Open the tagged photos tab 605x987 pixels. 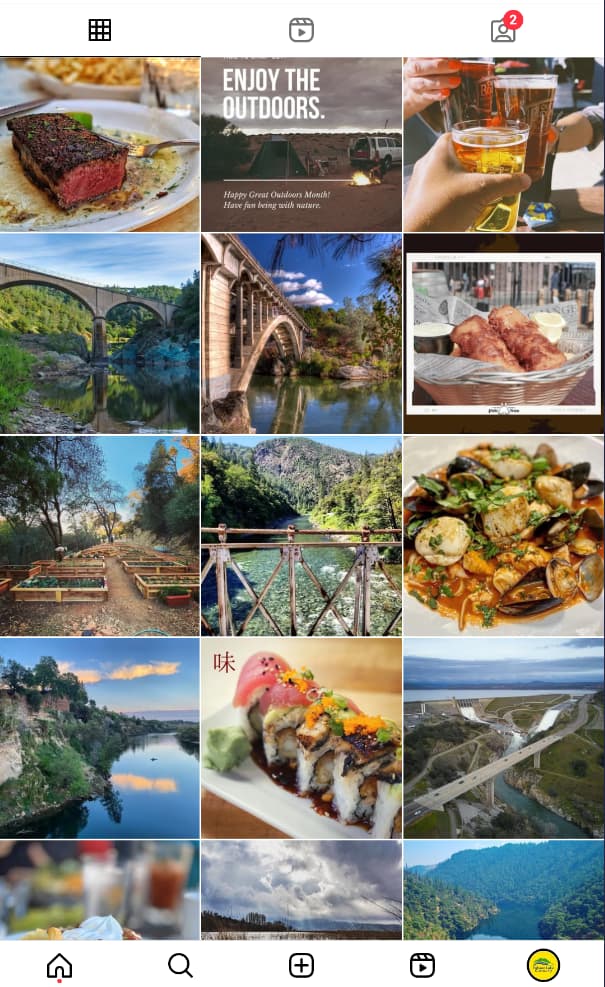coord(504,29)
